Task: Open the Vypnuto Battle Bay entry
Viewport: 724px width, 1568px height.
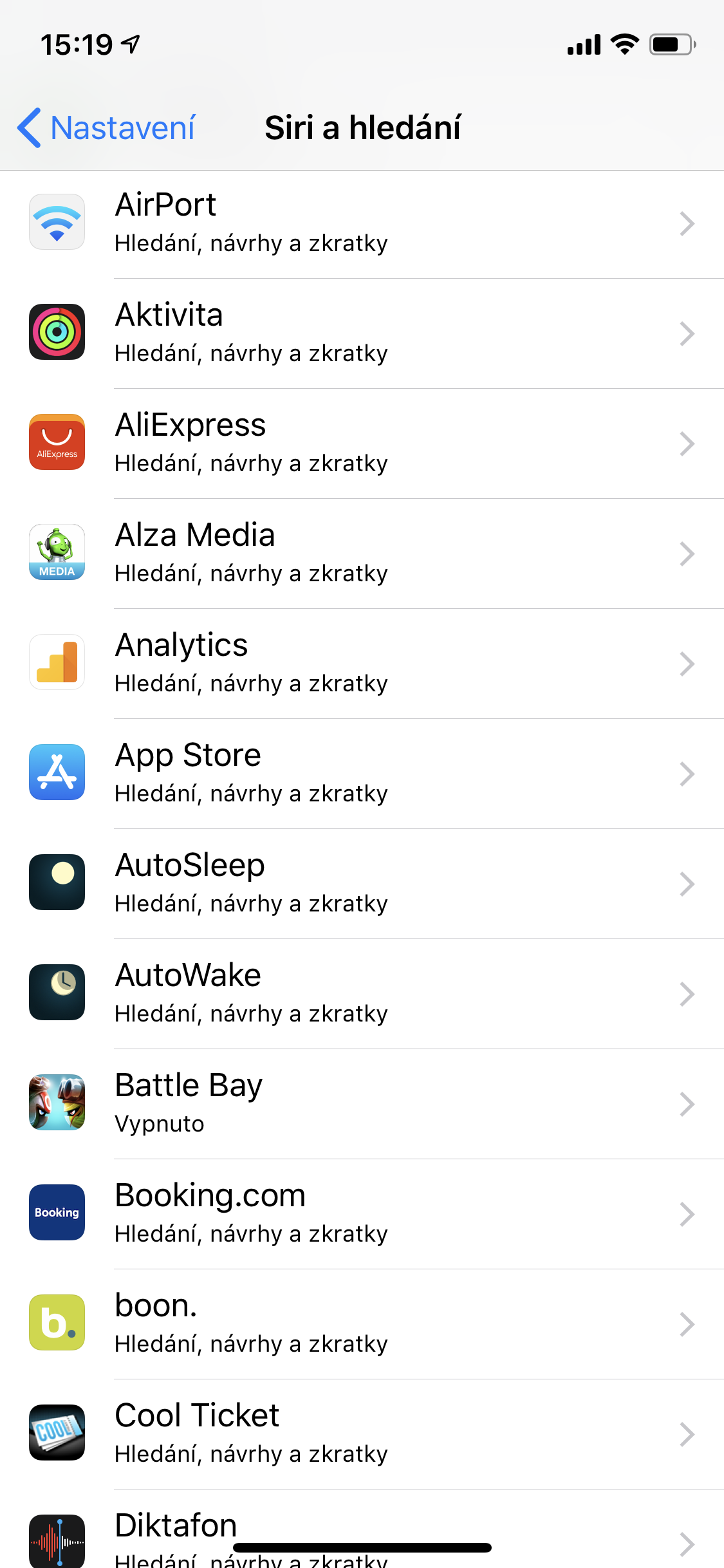Action: [x=362, y=1104]
